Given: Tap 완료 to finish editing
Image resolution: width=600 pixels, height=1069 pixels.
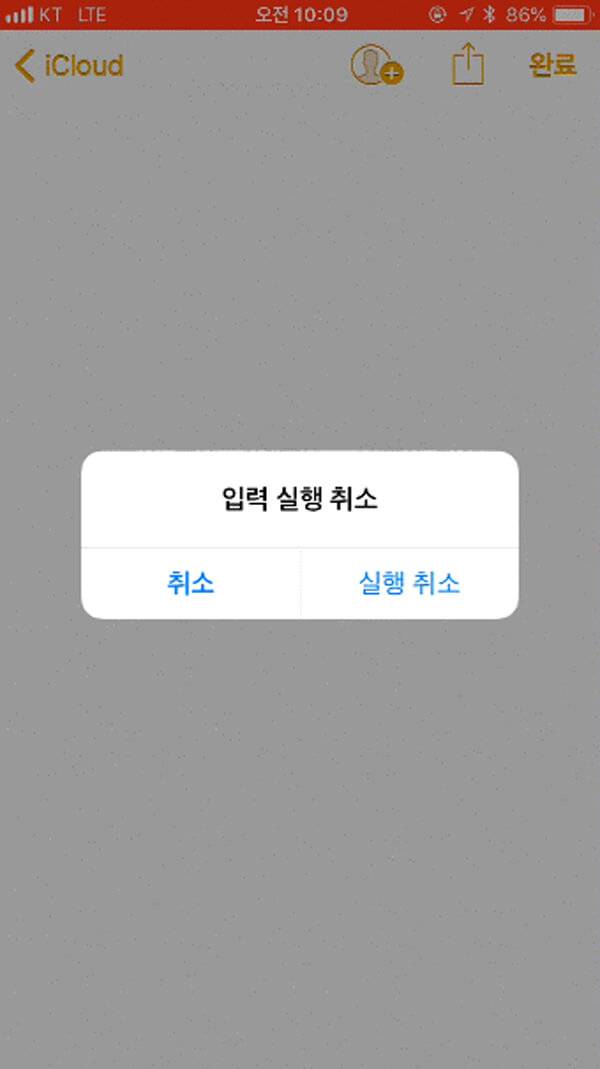Looking at the screenshot, I should tap(553, 65).
